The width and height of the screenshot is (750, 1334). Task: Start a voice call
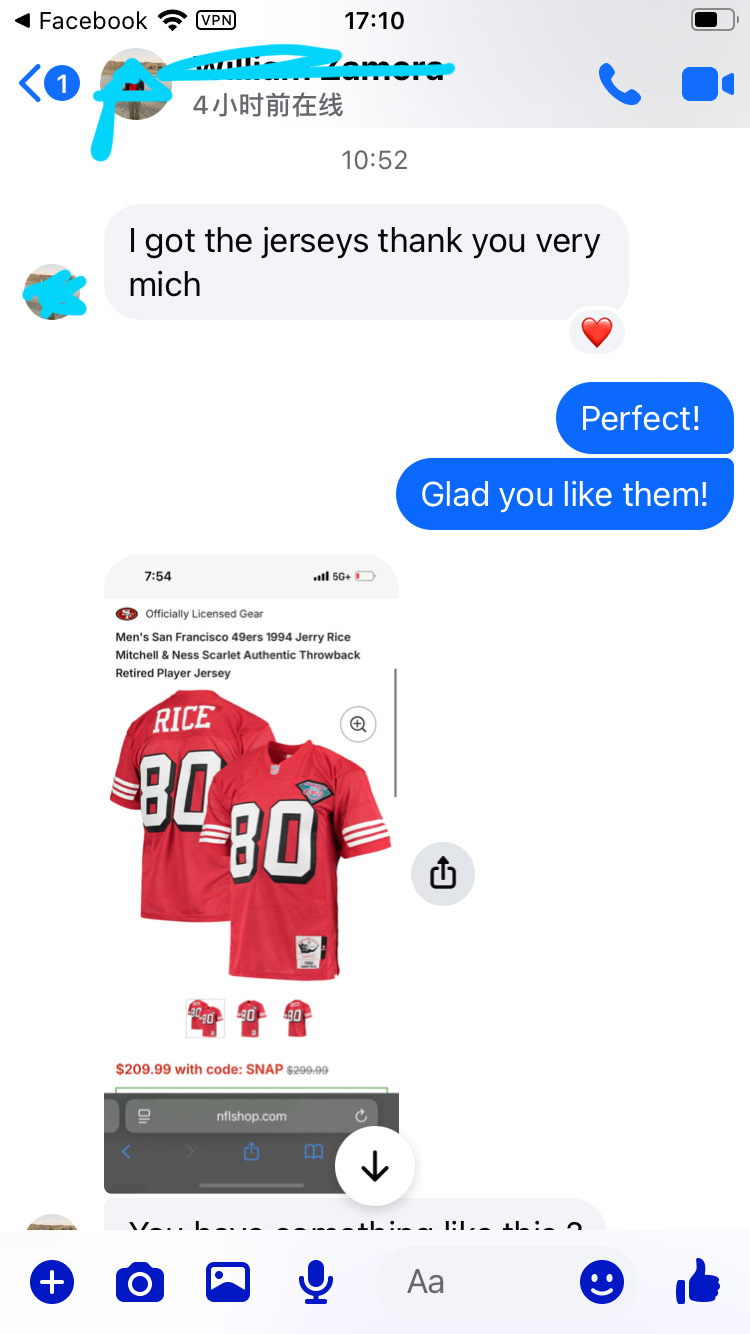pyautogui.click(x=619, y=84)
